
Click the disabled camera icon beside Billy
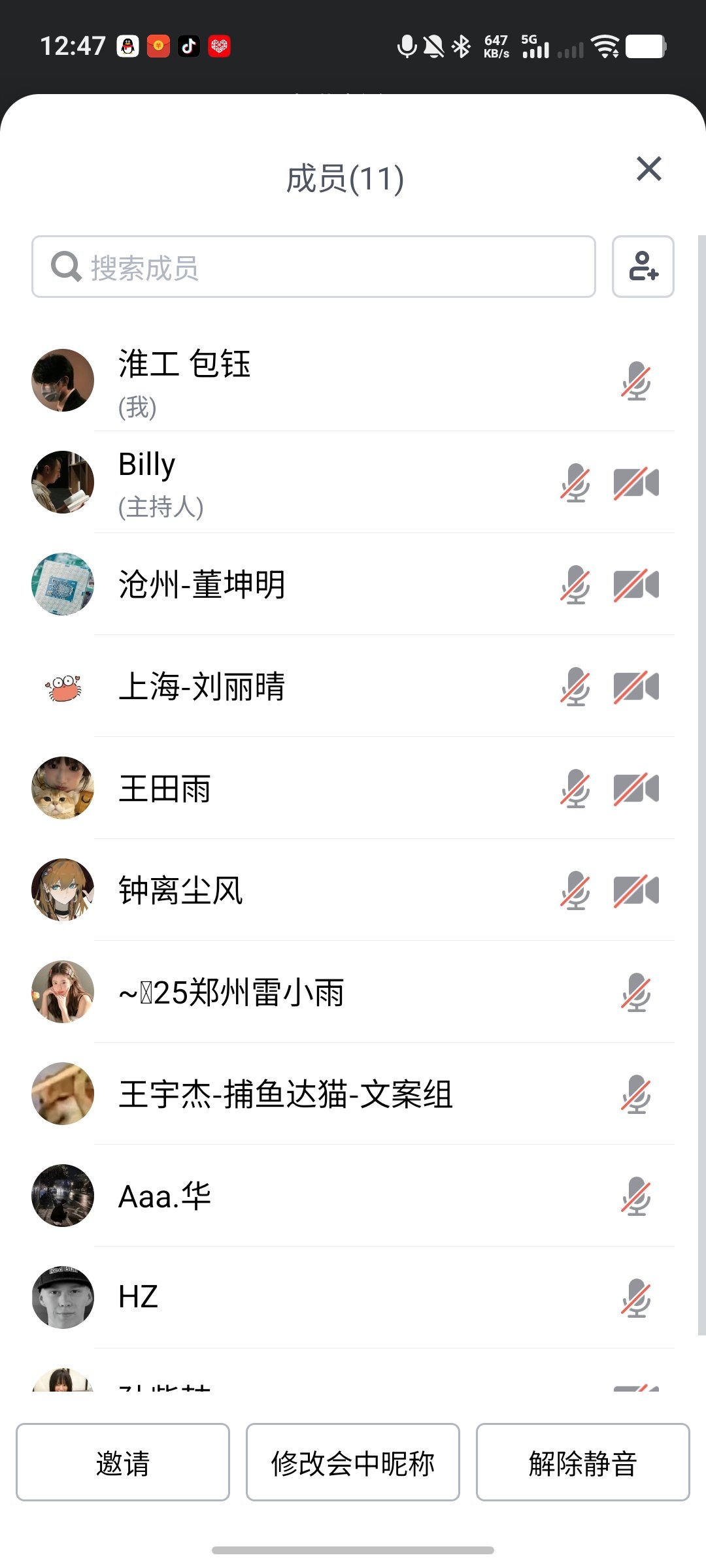pos(636,482)
